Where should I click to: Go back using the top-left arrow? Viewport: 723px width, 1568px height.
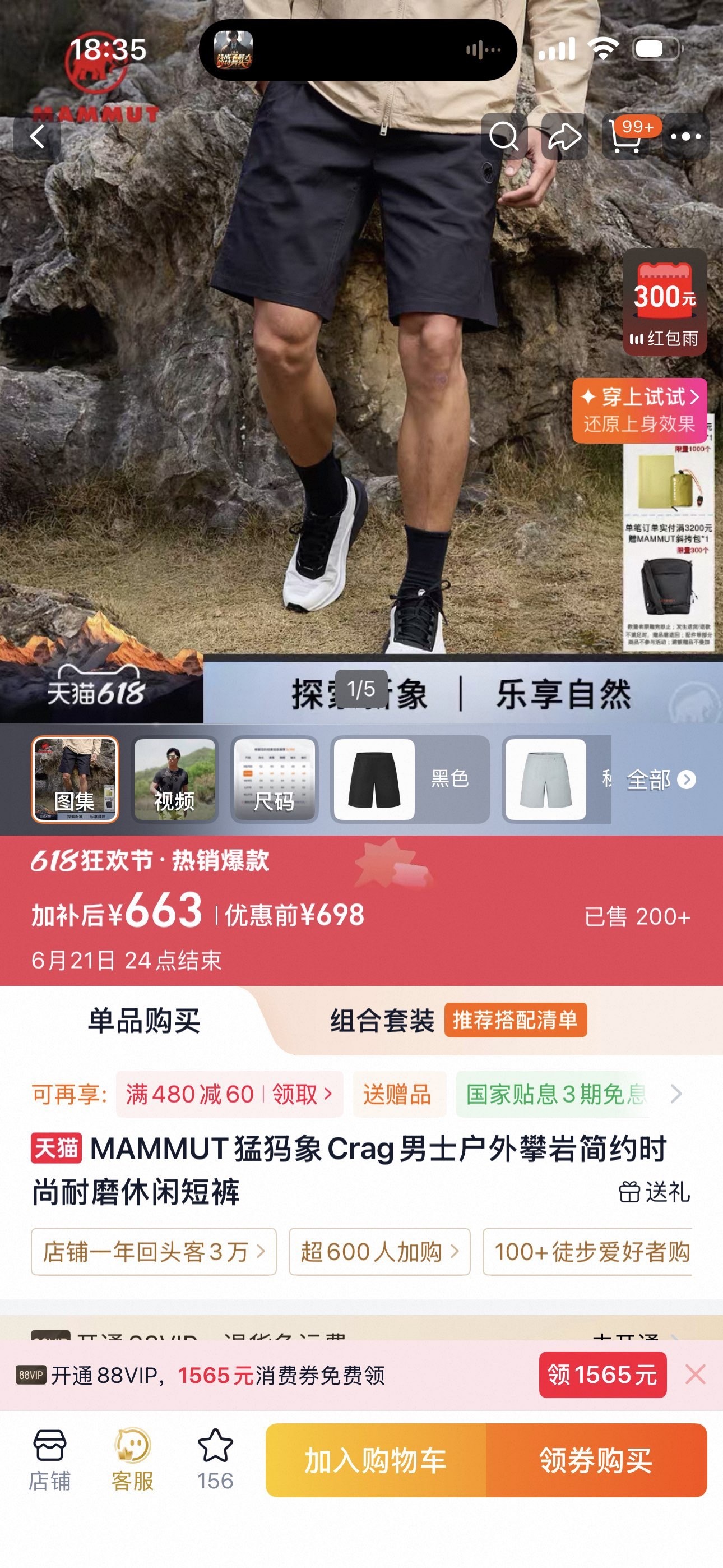[37, 136]
